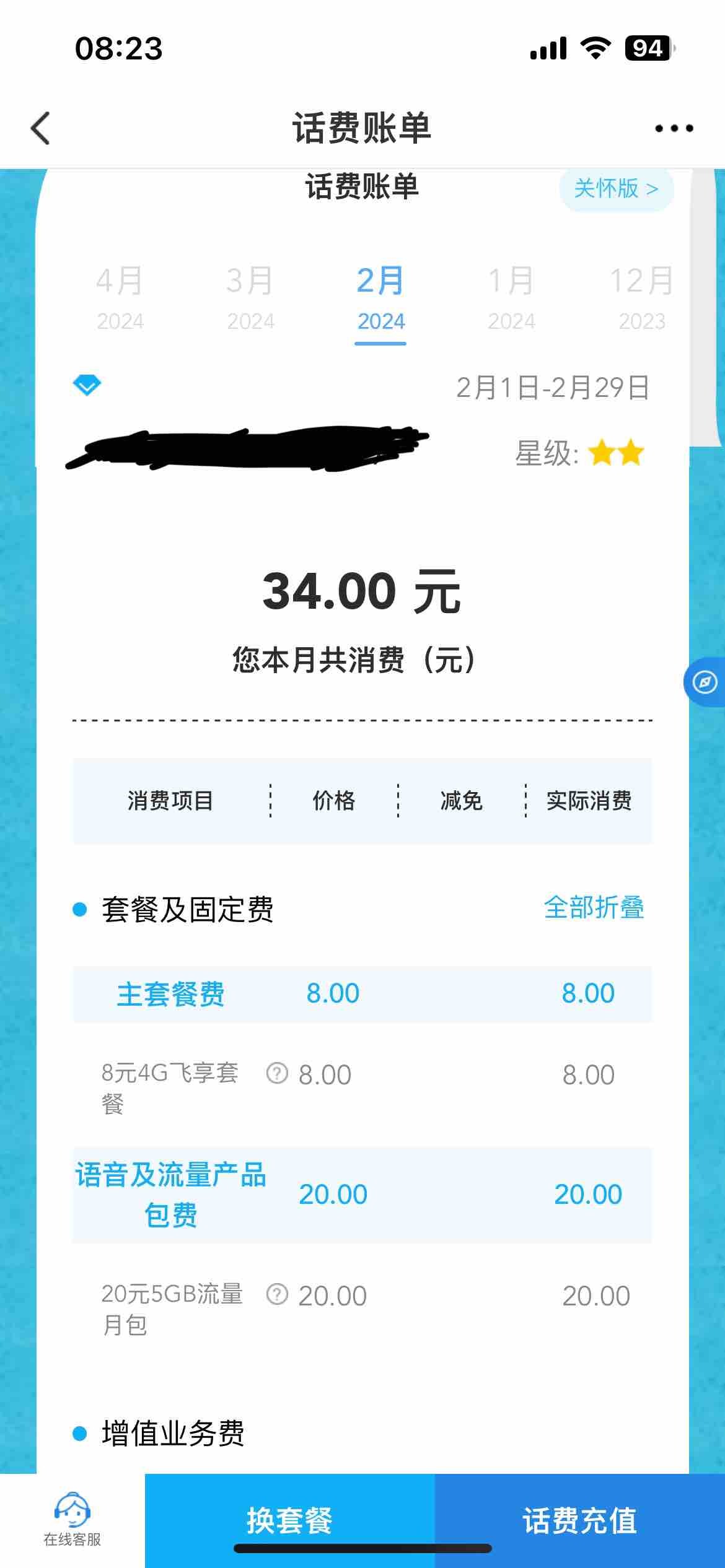Collapse all sections with 全部折叠
Viewport: 725px width, 1568px height.
click(x=594, y=908)
